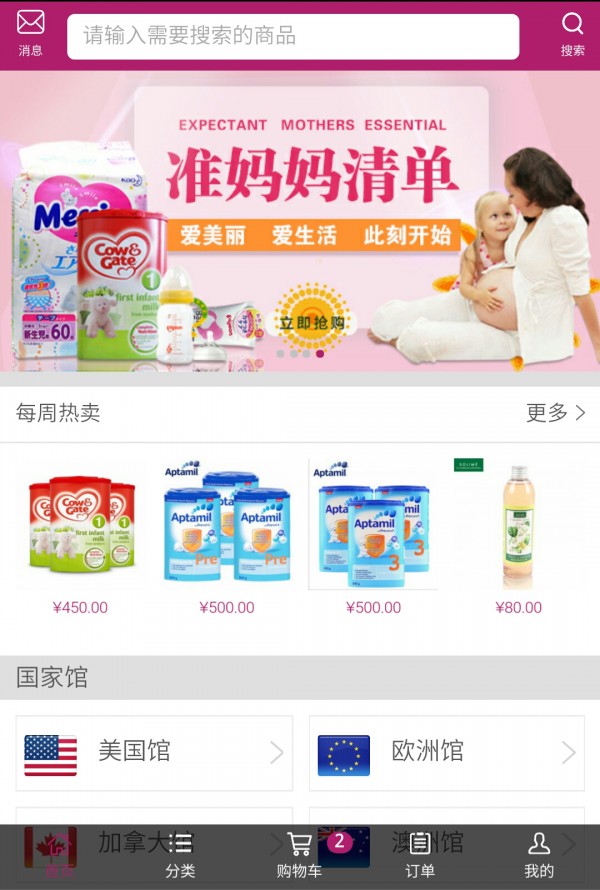Select the home tab in bottom bar
Viewport: 600px width, 890px height.
click(60, 855)
